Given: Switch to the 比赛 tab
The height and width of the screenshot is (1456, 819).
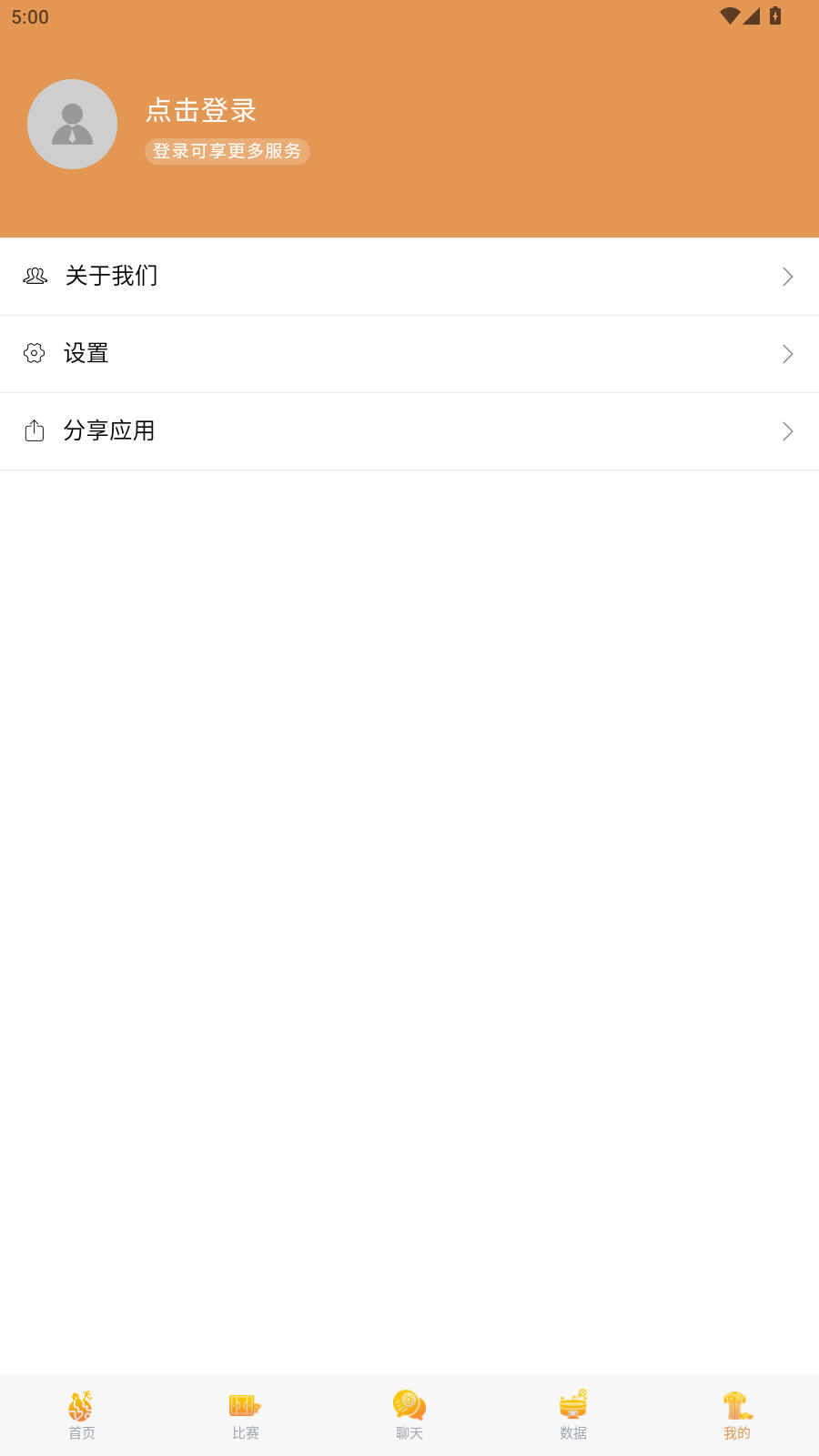Looking at the screenshot, I should [x=244, y=1415].
